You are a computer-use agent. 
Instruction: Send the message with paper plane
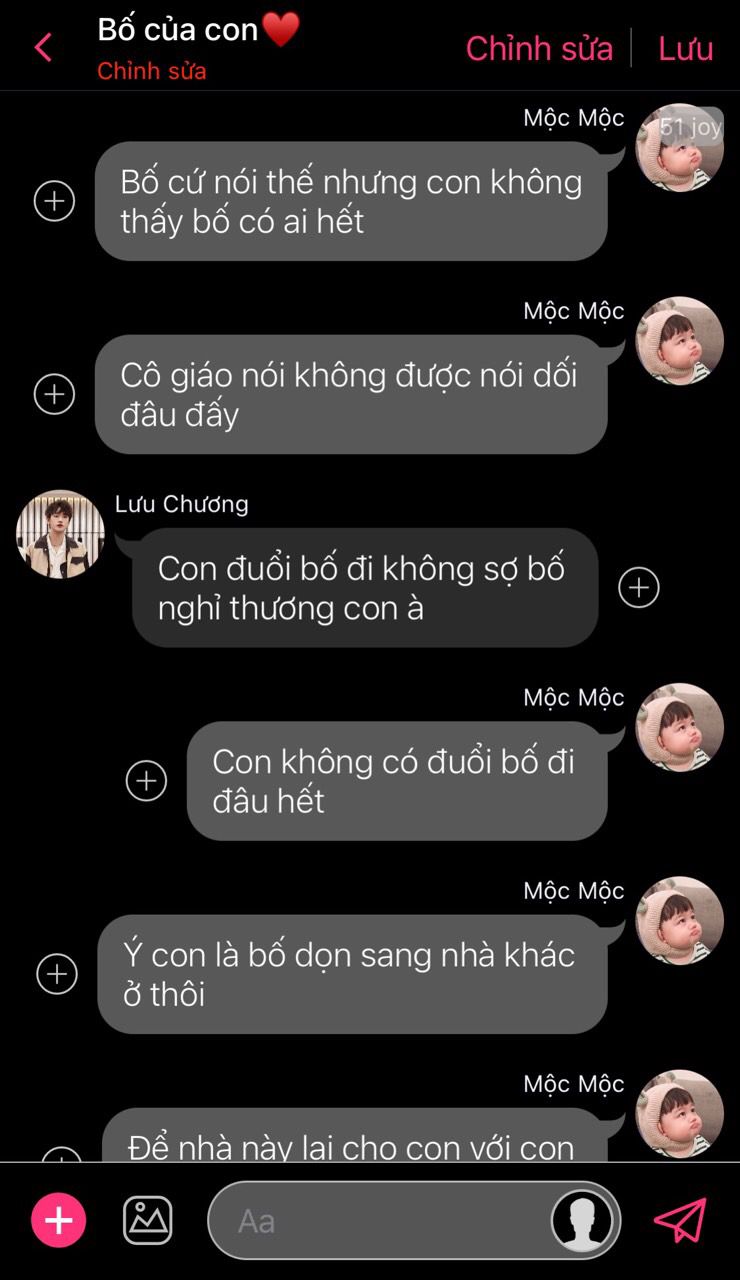coord(680,1220)
